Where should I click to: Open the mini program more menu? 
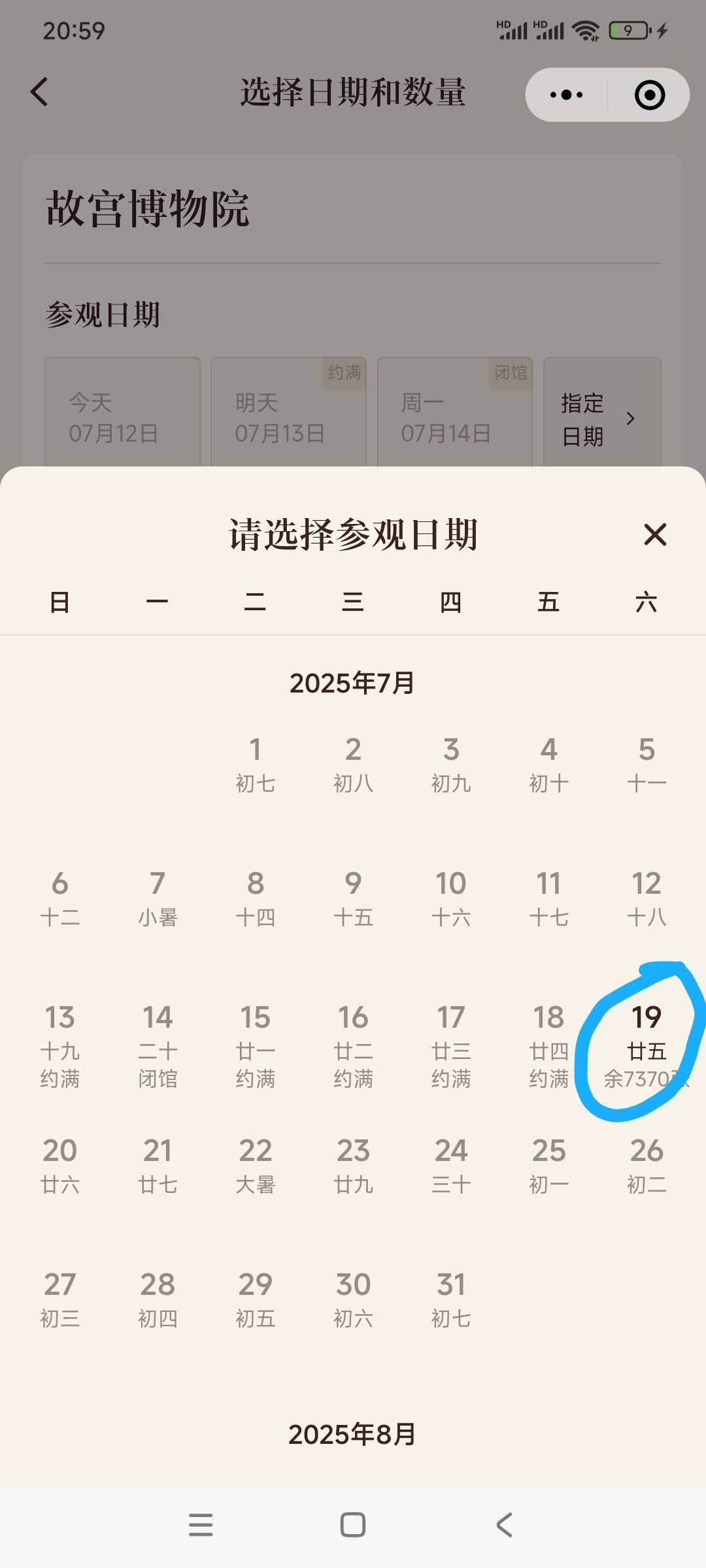click(566, 95)
